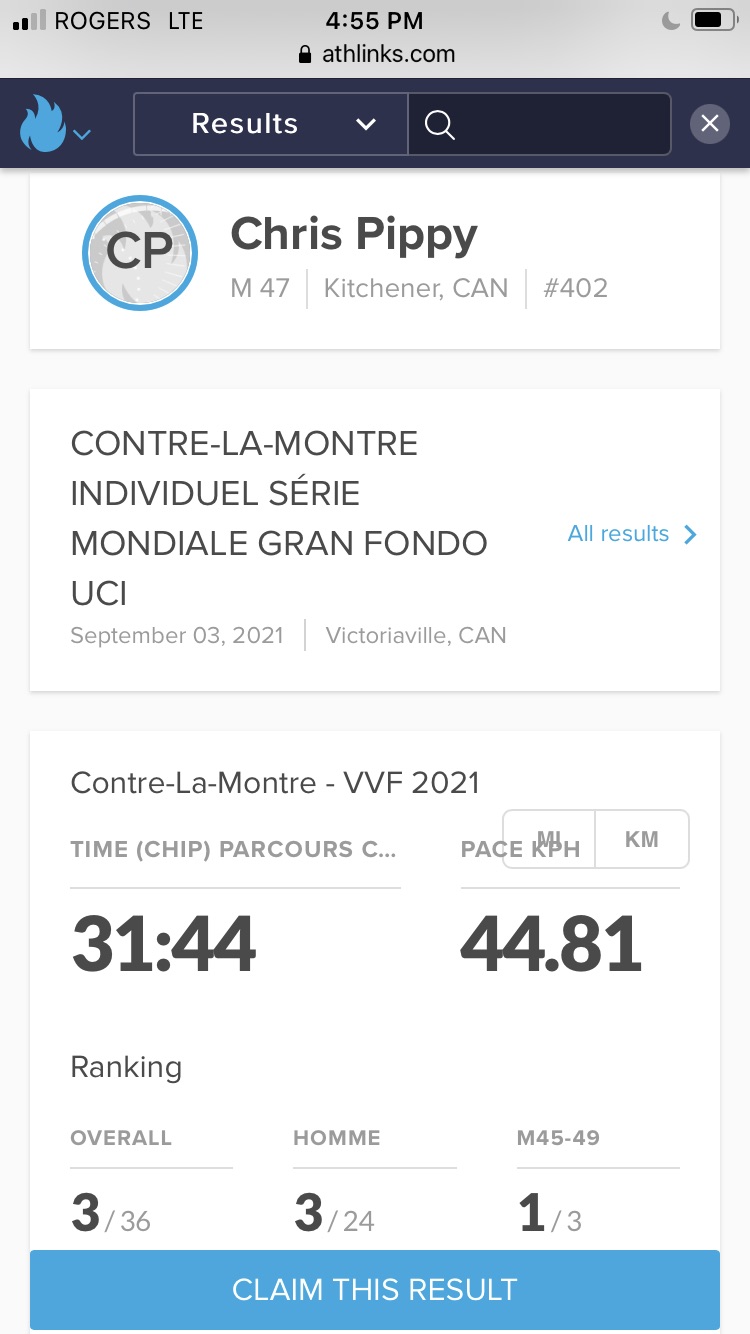This screenshot has height=1334, width=750.
Task: Open All results for this race
Action: coord(632,534)
